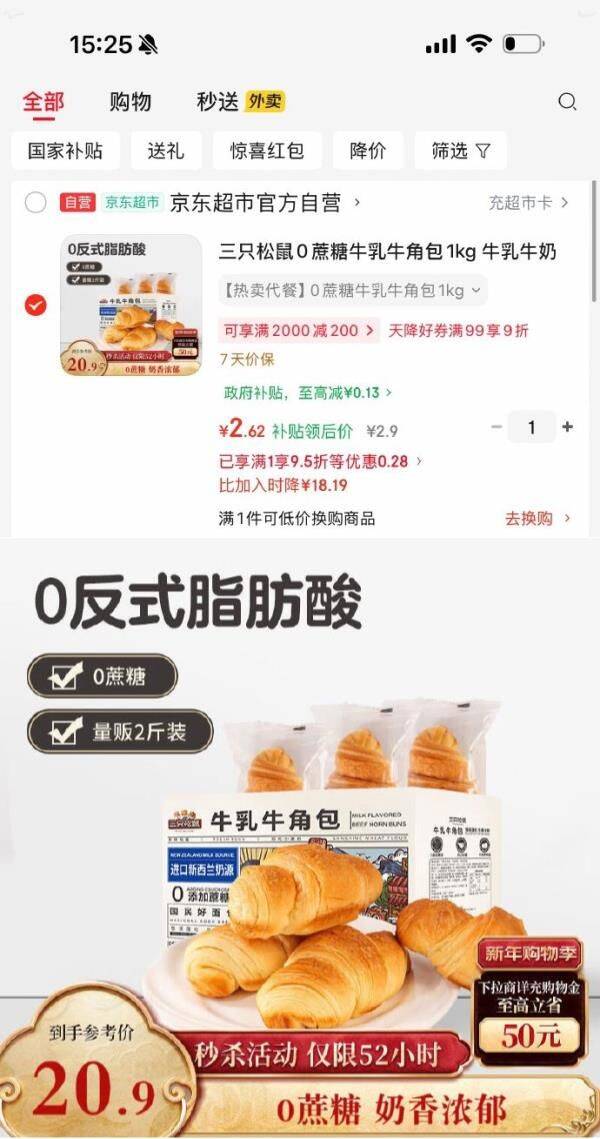Viewport: 600px width, 1139px height.
Task: Change the 【热卖代餐】 product specification
Action: click(352, 290)
